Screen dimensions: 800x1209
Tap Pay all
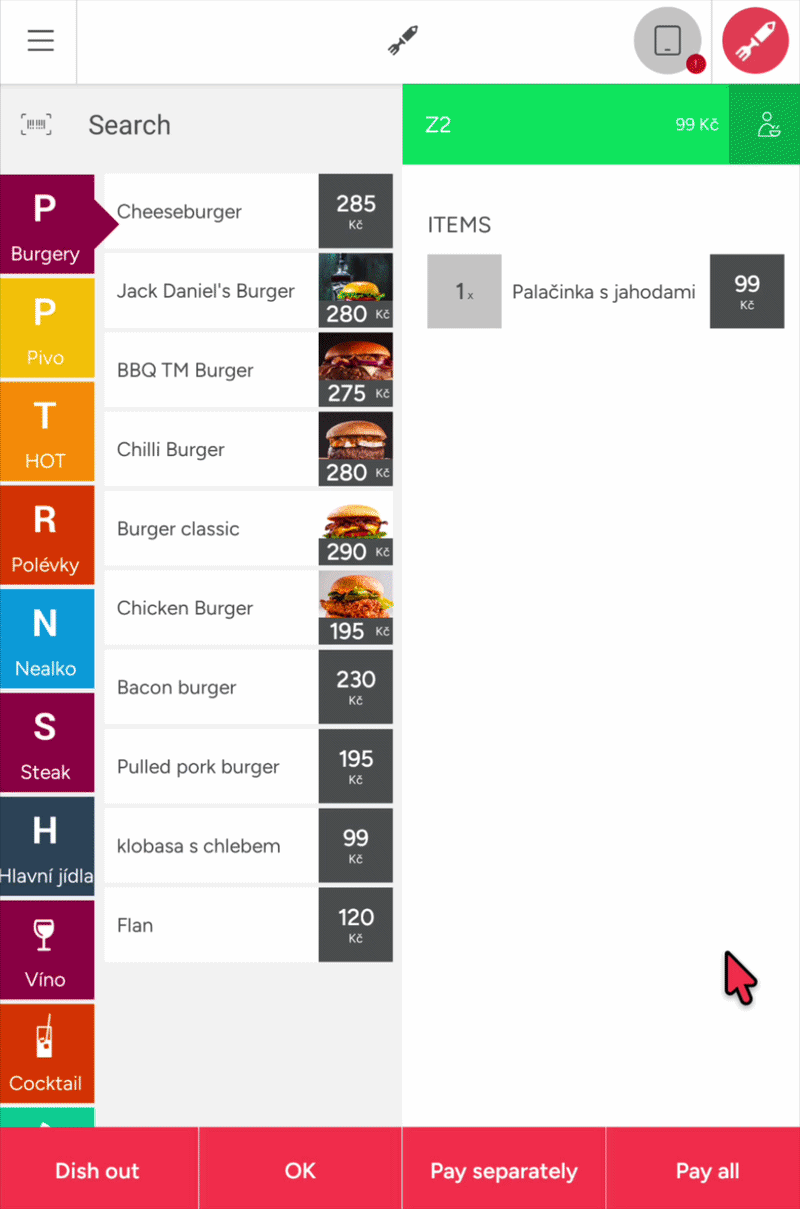(x=706, y=1170)
